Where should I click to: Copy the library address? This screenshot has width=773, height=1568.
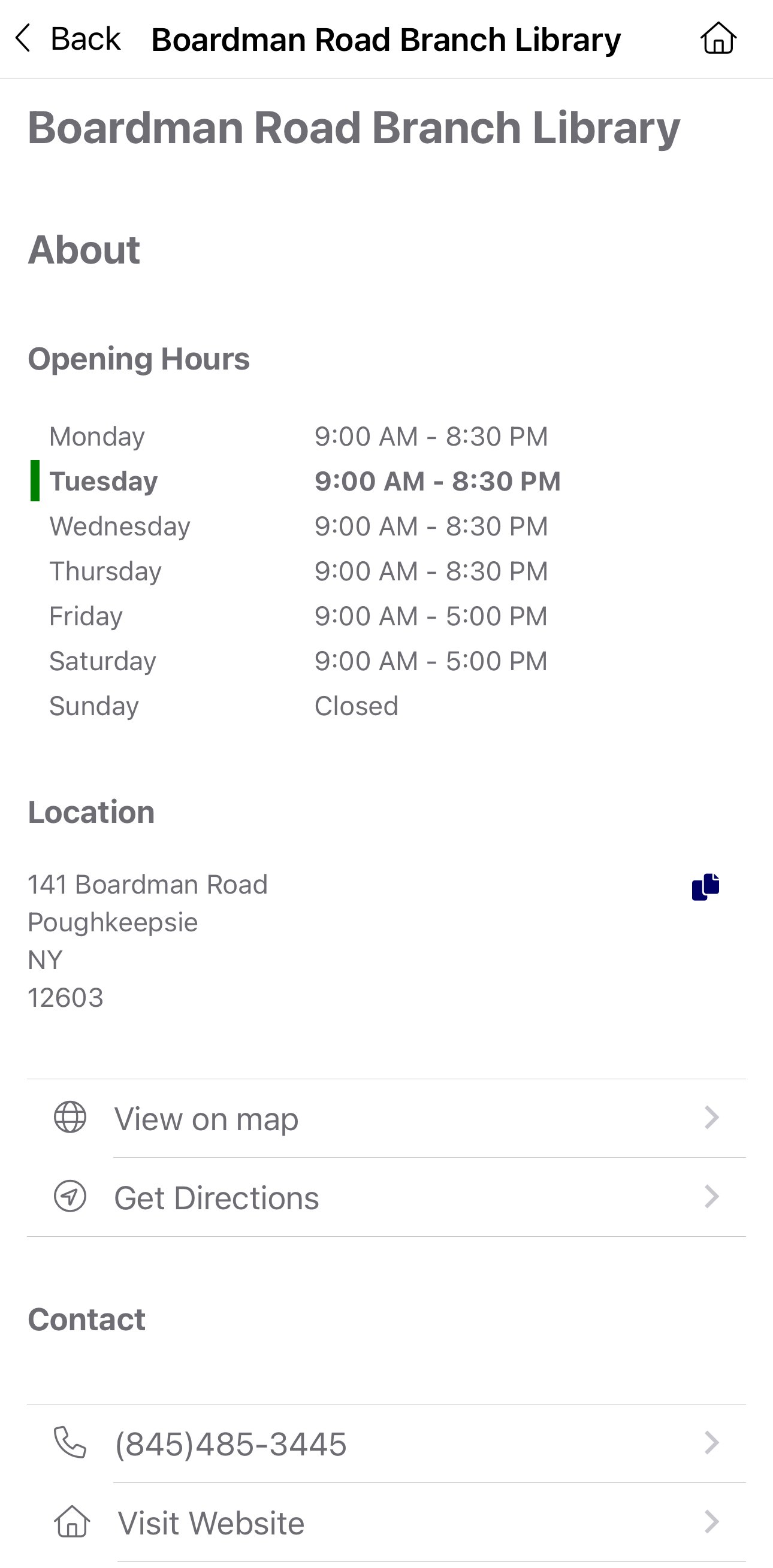705,886
